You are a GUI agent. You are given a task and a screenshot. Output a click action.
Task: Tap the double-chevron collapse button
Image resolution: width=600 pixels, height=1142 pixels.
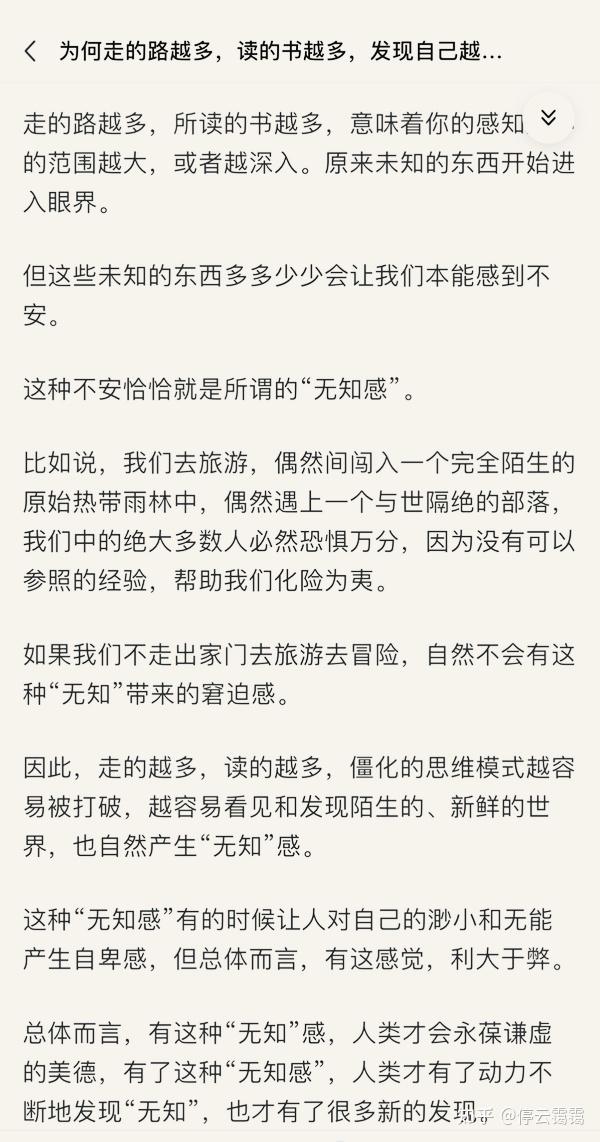[x=548, y=117]
